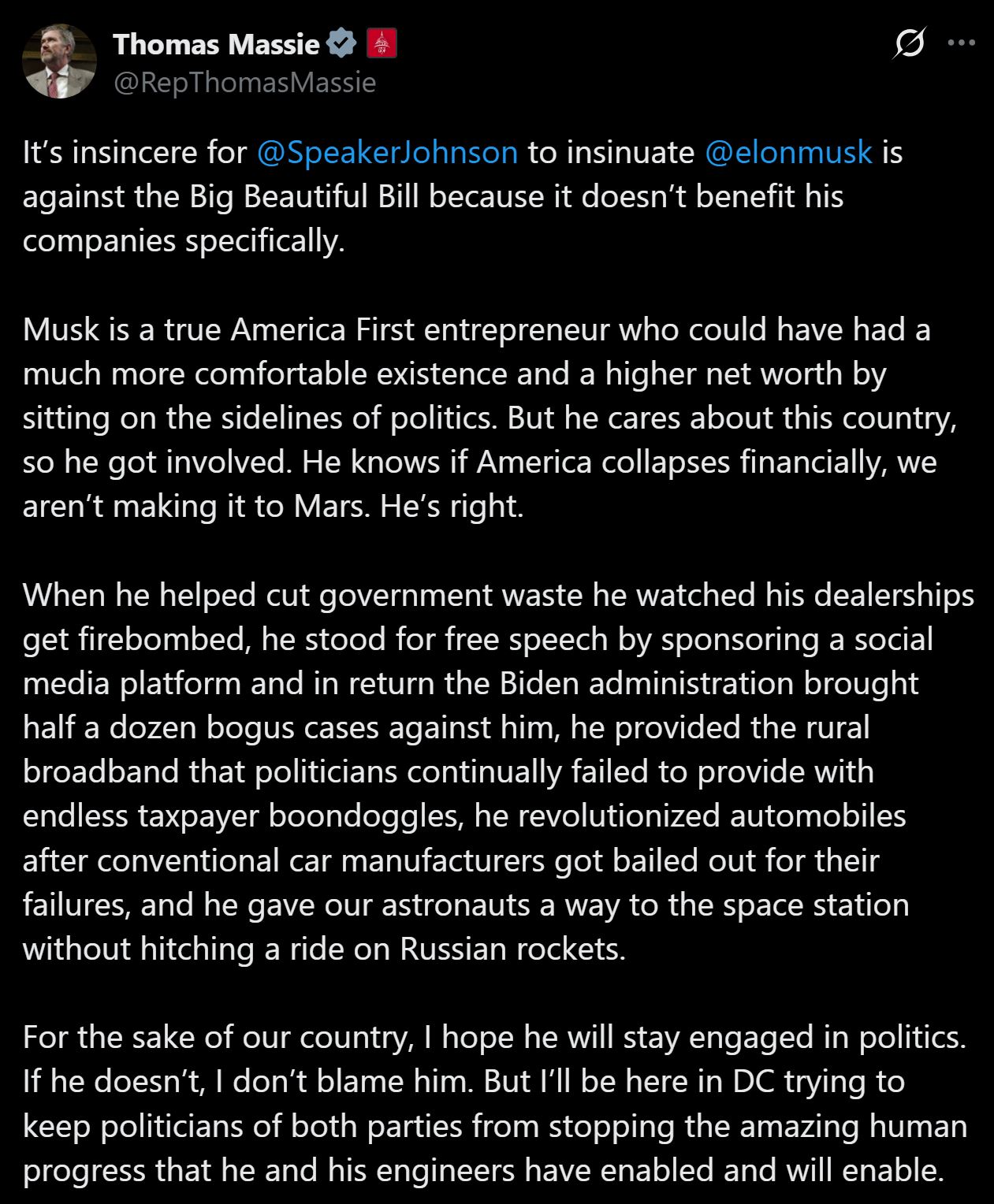Open the @SpeakerJohnson mention link
Viewport: 994px width, 1204px height.
click(x=387, y=151)
